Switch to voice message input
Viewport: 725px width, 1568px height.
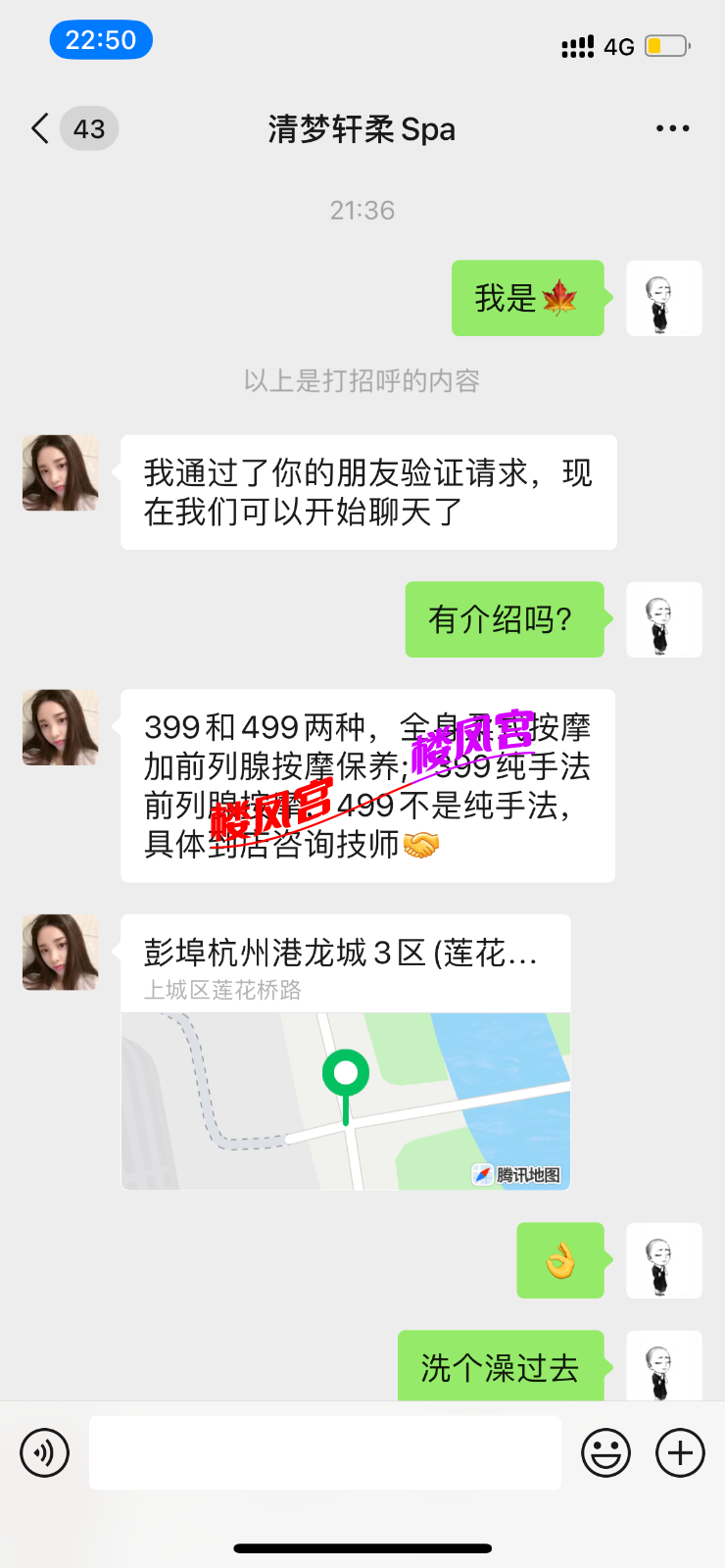click(x=45, y=1452)
